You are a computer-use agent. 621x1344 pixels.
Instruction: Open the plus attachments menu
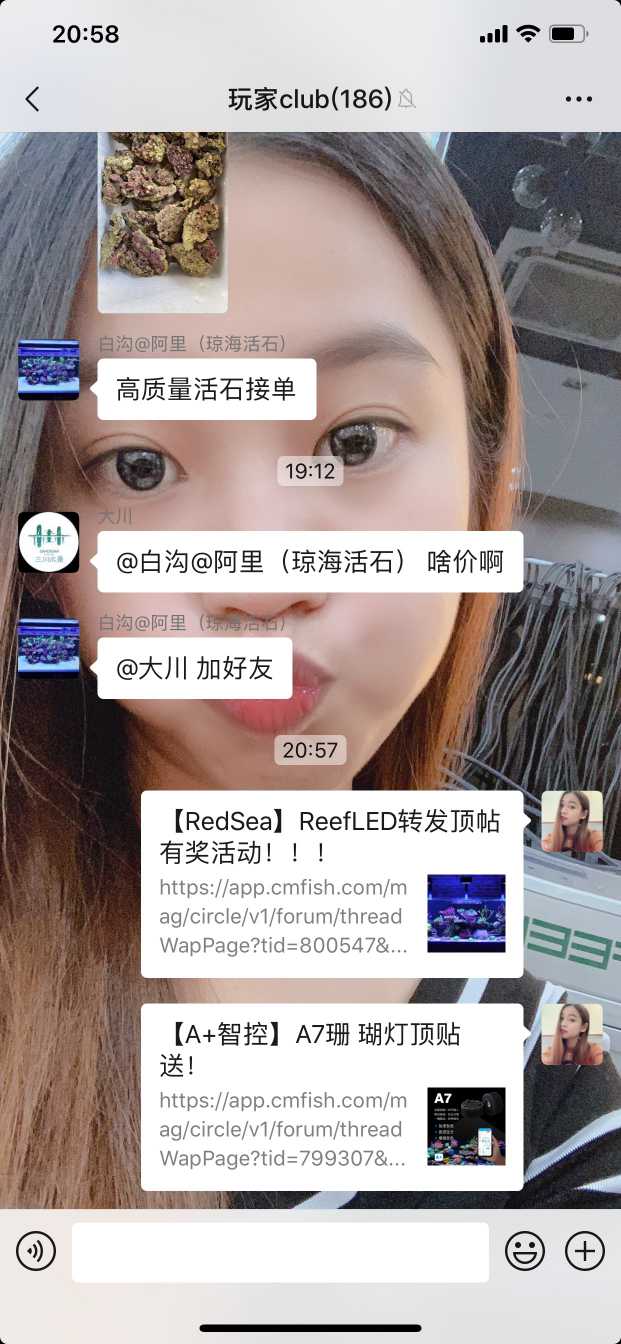[x=585, y=1251]
